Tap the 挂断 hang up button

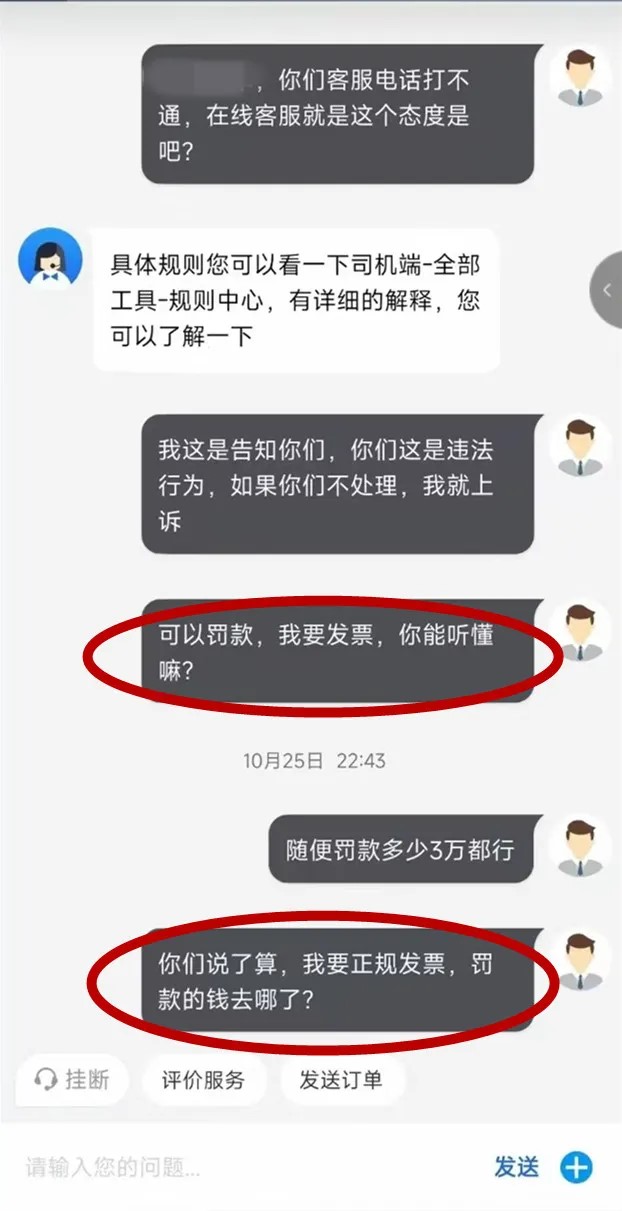(72, 1080)
